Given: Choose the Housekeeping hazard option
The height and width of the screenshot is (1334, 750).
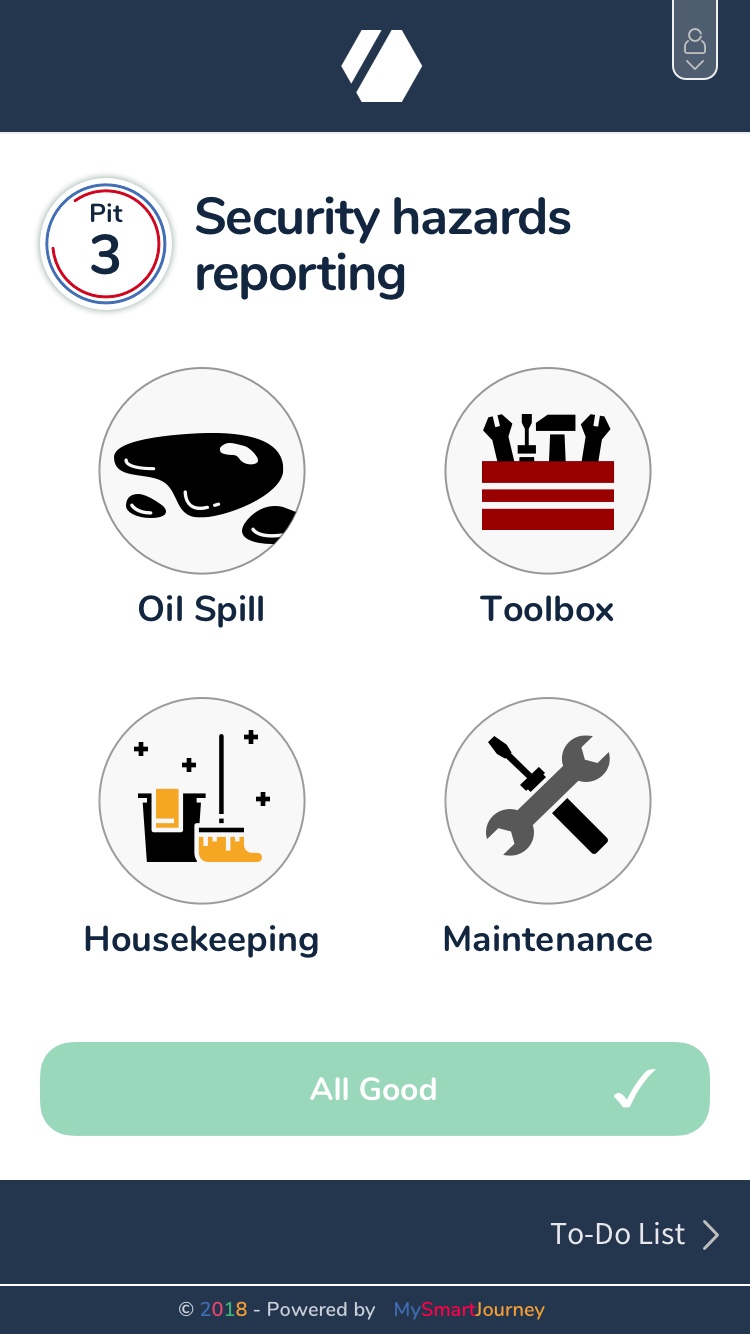Looking at the screenshot, I should (x=202, y=801).
